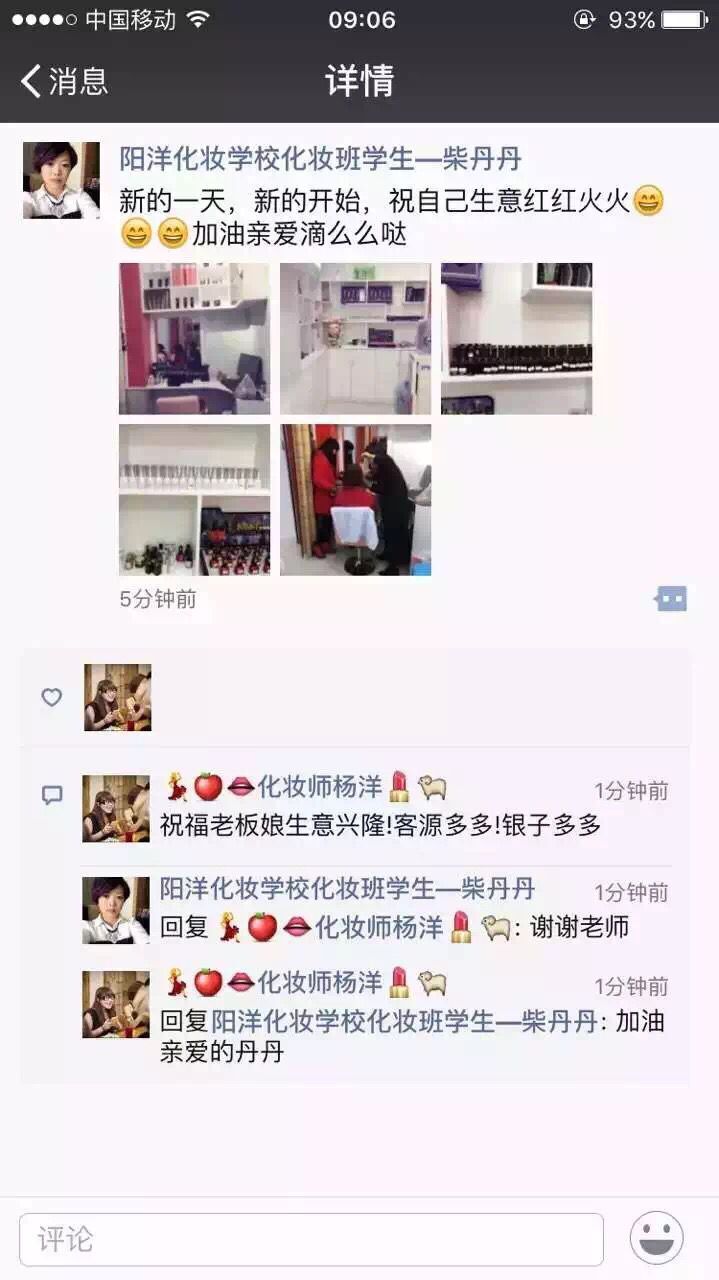
Task: Open post author 柴丹丹's avatar
Action: point(61,180)
